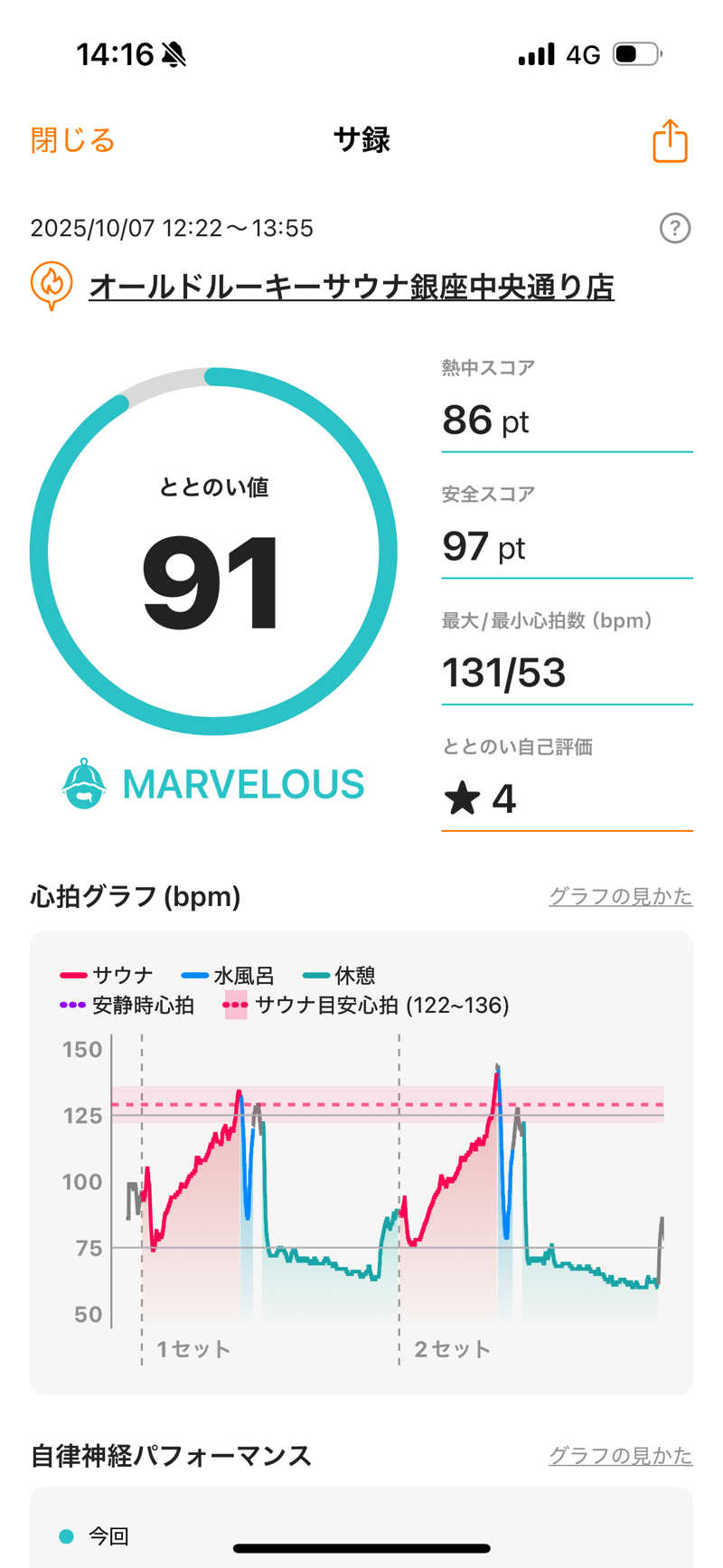Open オールドルーキーサウナ銀座中央通り店 facility page
The height and width of the screenshot is (1568, 723).
pyautogui.click(x=351, y=287)
